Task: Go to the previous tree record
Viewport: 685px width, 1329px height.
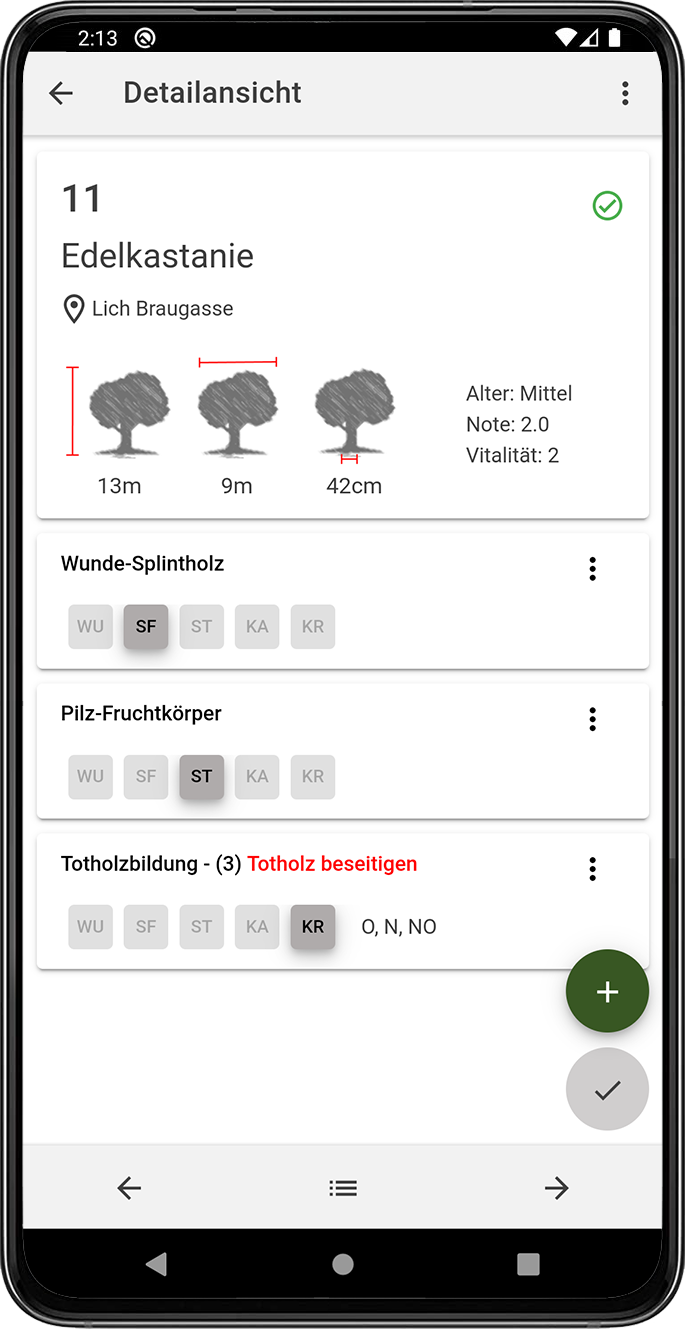Action: coord(129,1187)
